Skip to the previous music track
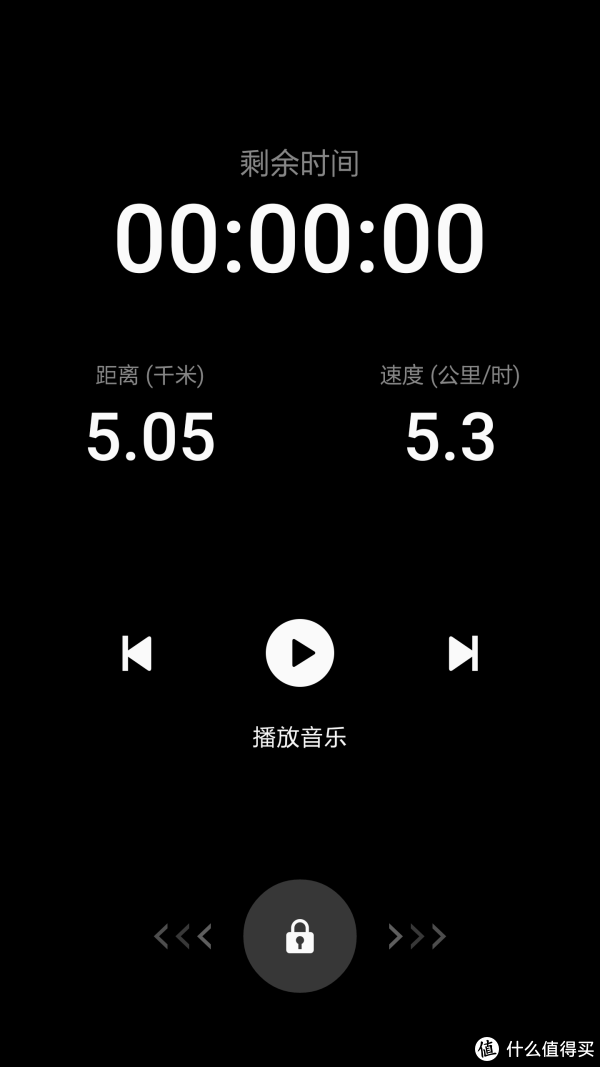This screenshot has width=600, height=1067. point(137,653)
